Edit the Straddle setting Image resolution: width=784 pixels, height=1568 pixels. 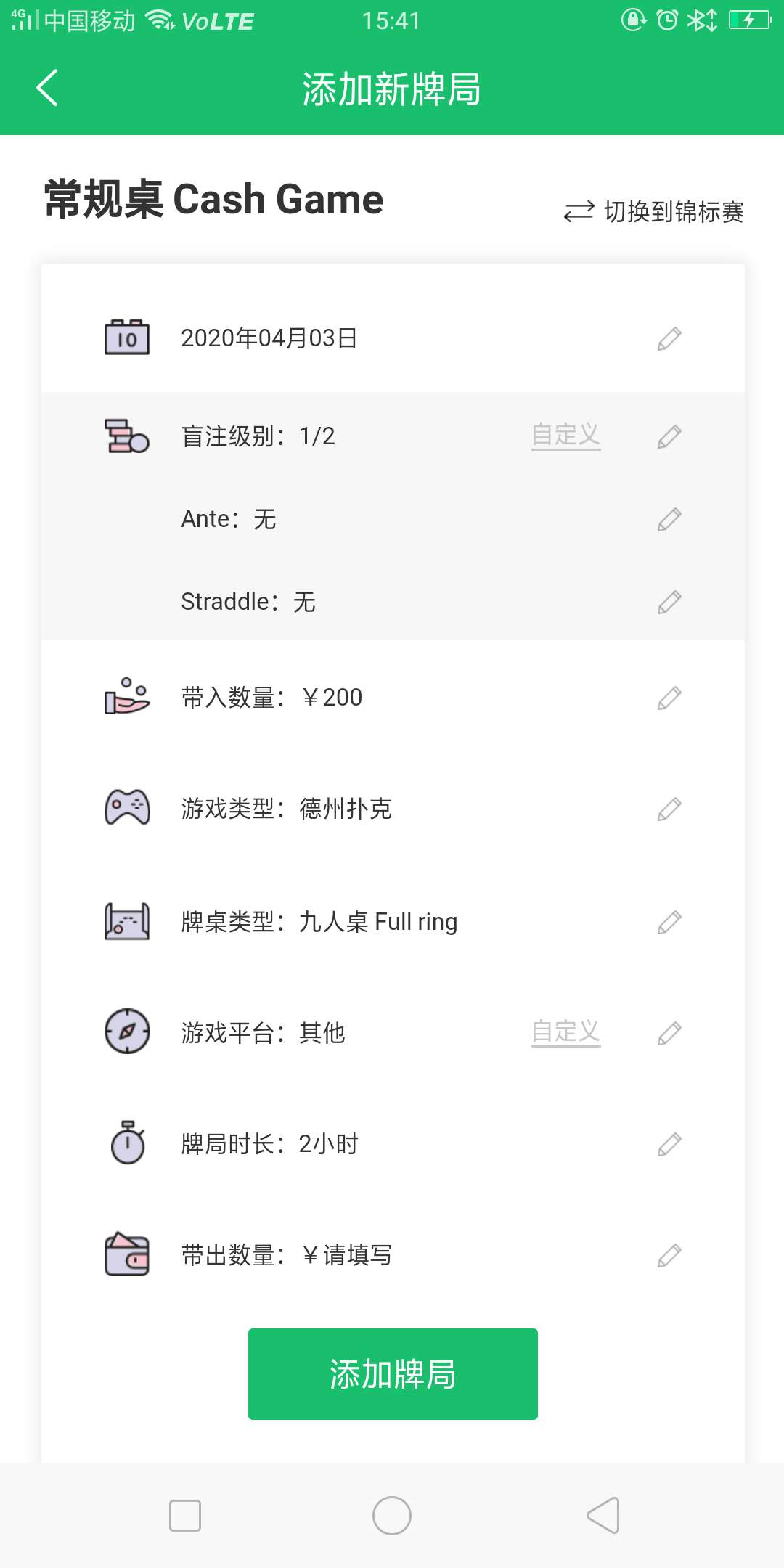click(x=669, y=602)
